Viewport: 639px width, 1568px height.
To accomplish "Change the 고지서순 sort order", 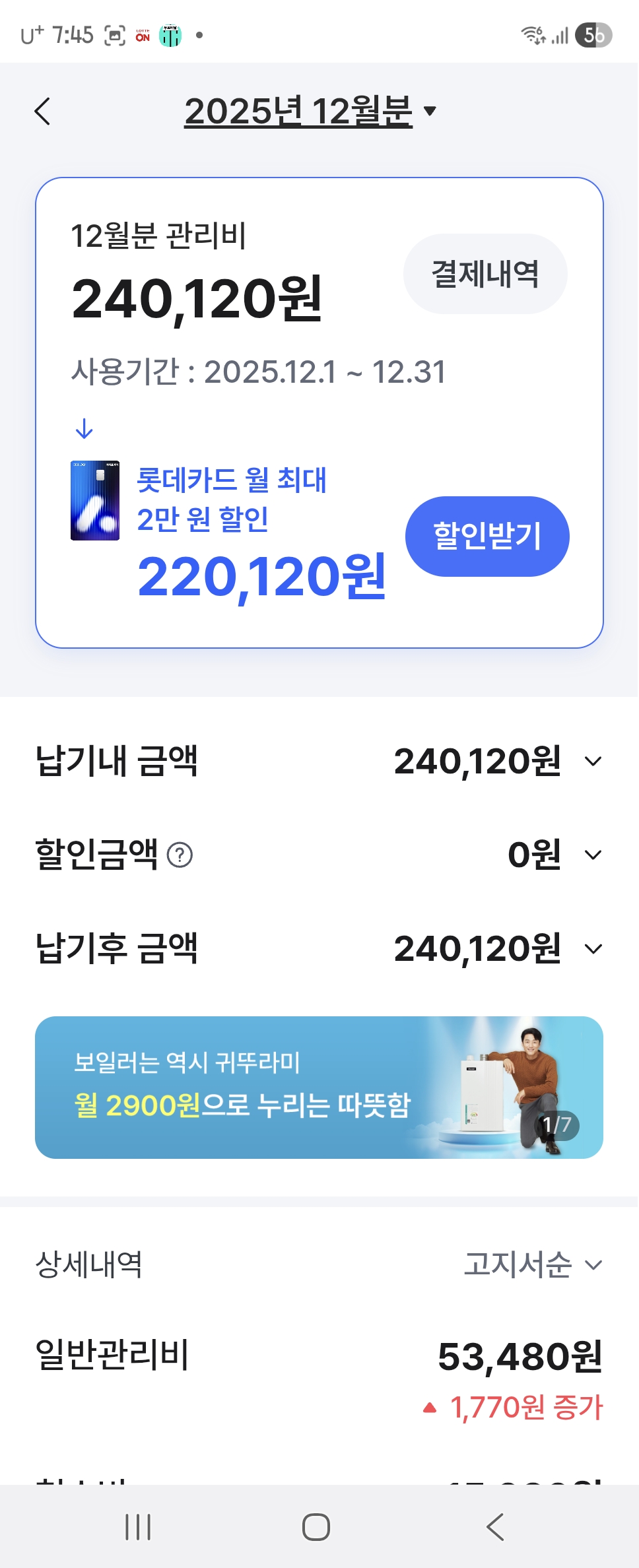I will (x=533, y=1264).
